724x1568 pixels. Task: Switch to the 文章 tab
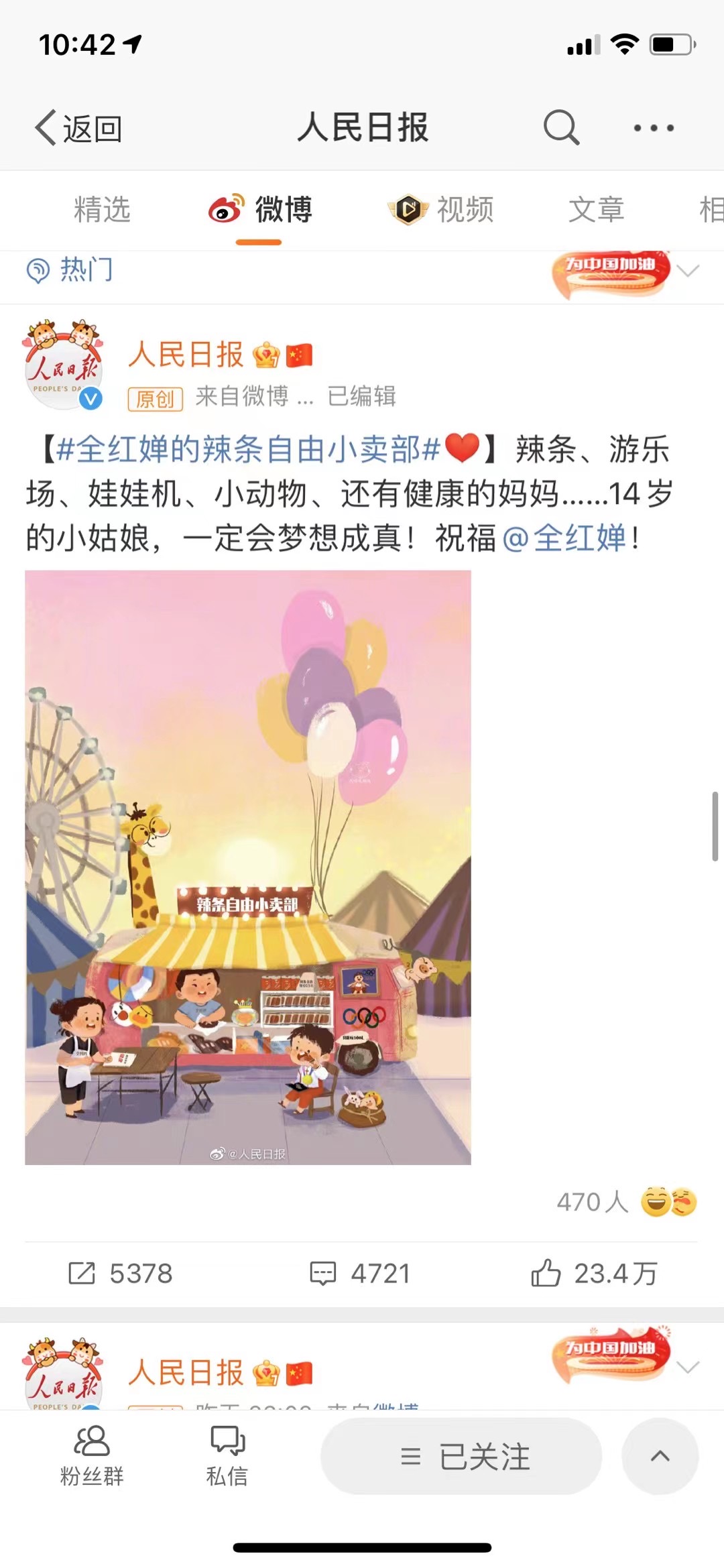[596, 210]
